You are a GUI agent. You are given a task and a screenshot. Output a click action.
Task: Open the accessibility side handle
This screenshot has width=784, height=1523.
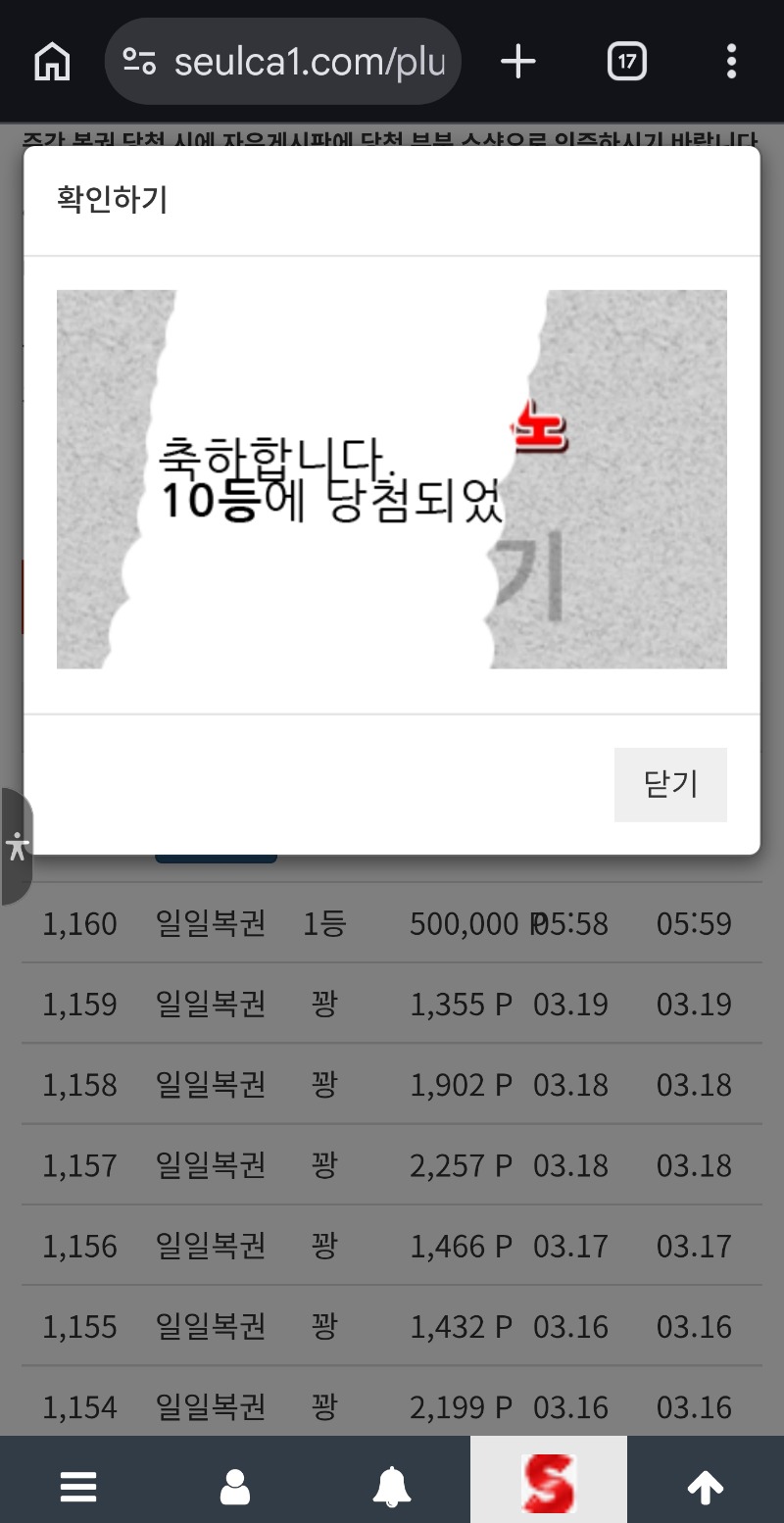[17, 846]
